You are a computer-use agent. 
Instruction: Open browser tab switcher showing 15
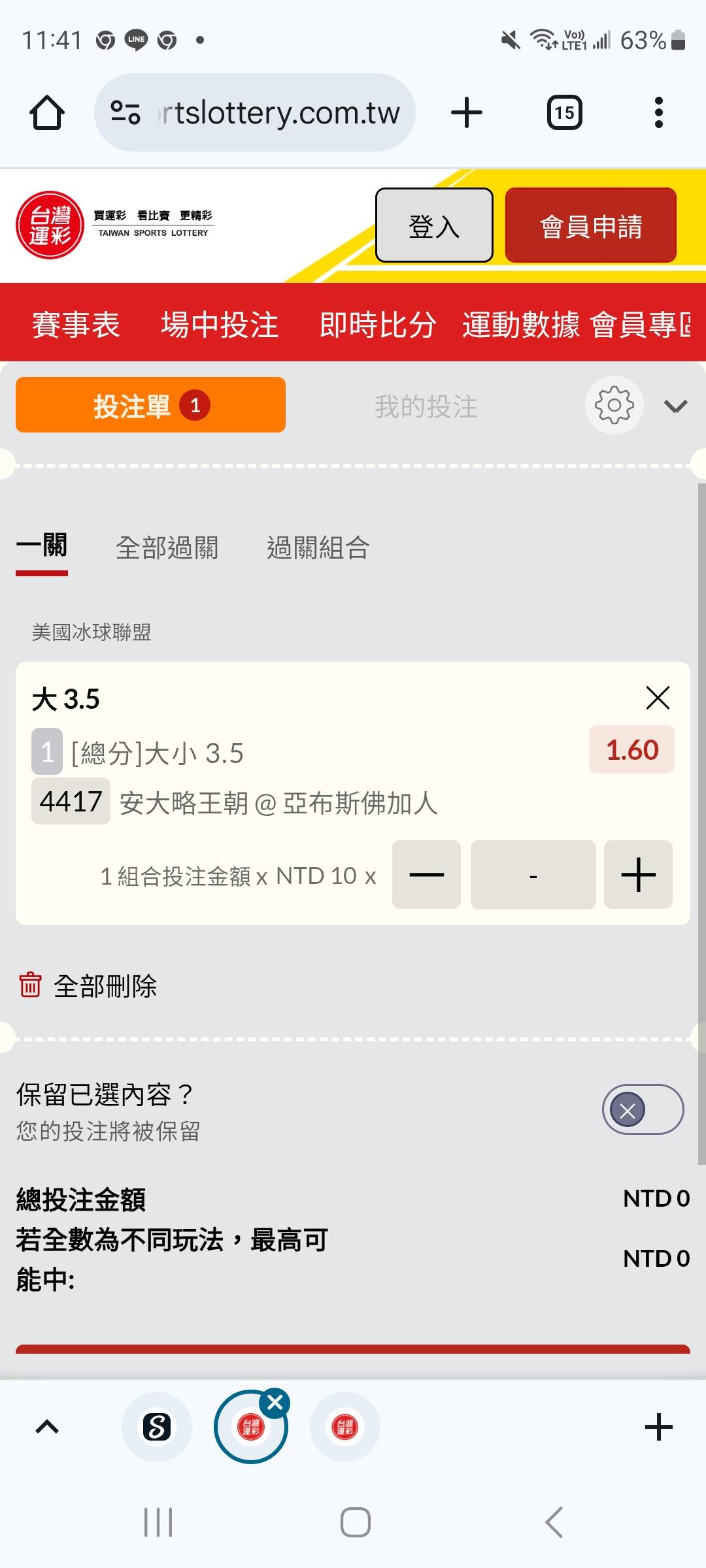(x=565, y=112)
